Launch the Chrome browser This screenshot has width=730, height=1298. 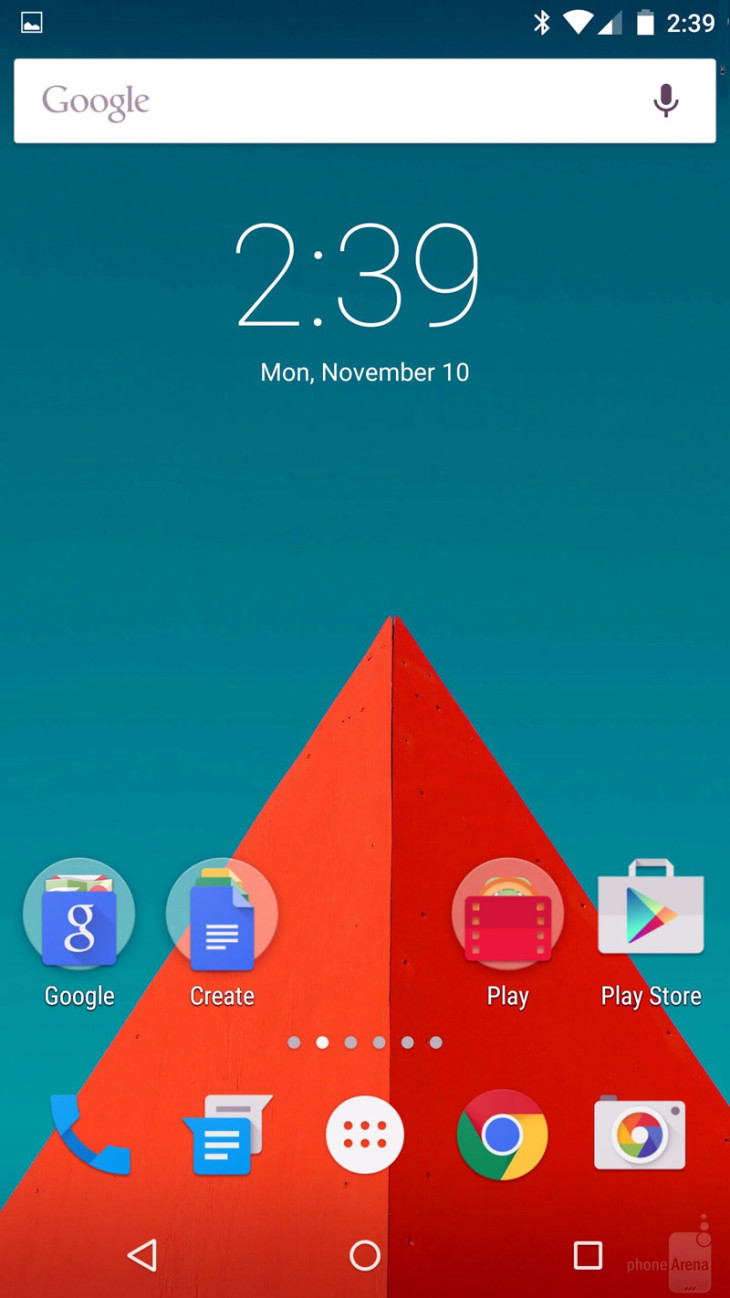pyautogui.click(x=502, y=1135)
